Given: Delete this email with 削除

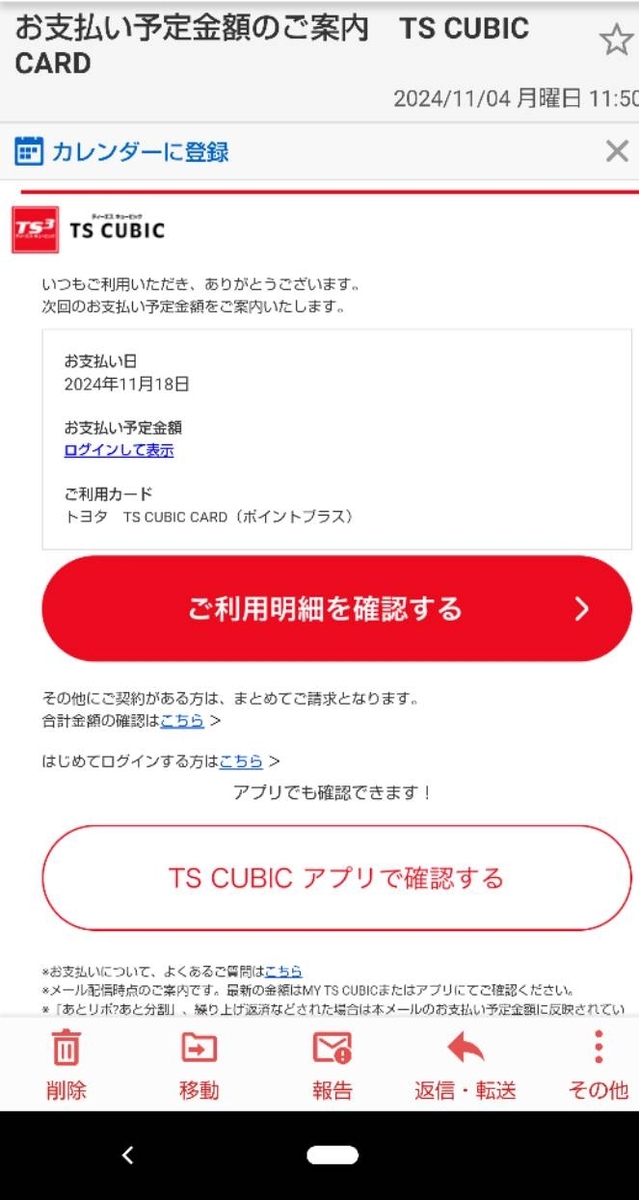Looking at the screenshot, I should 66,1064.
